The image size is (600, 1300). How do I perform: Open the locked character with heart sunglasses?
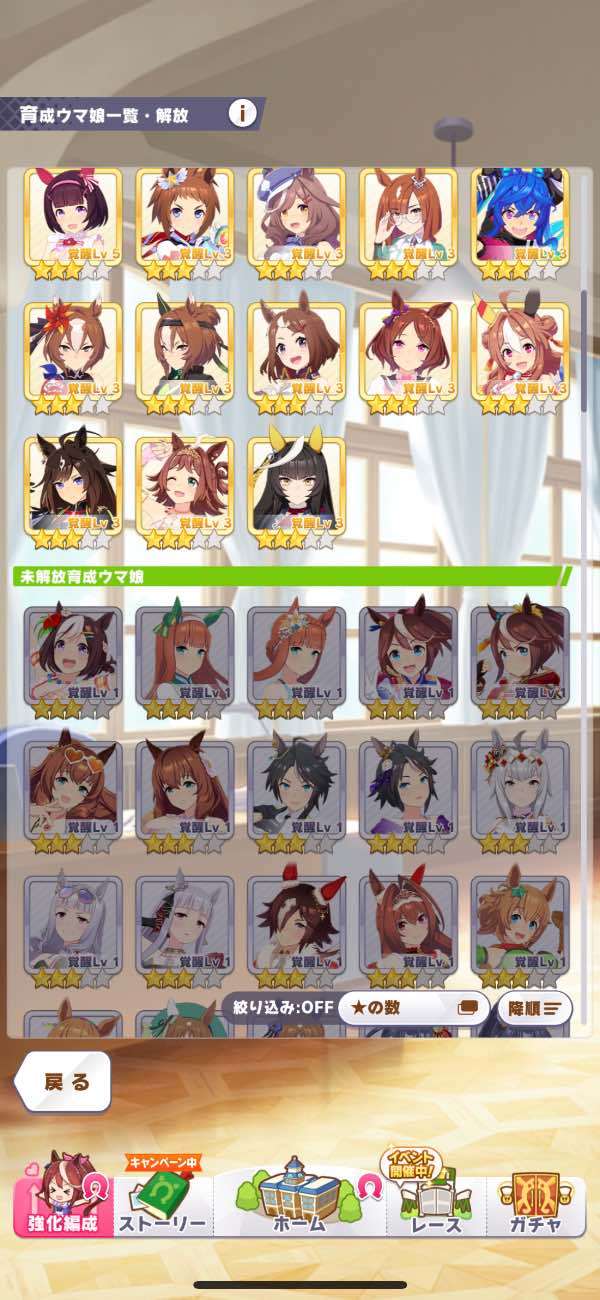(72, 788)
